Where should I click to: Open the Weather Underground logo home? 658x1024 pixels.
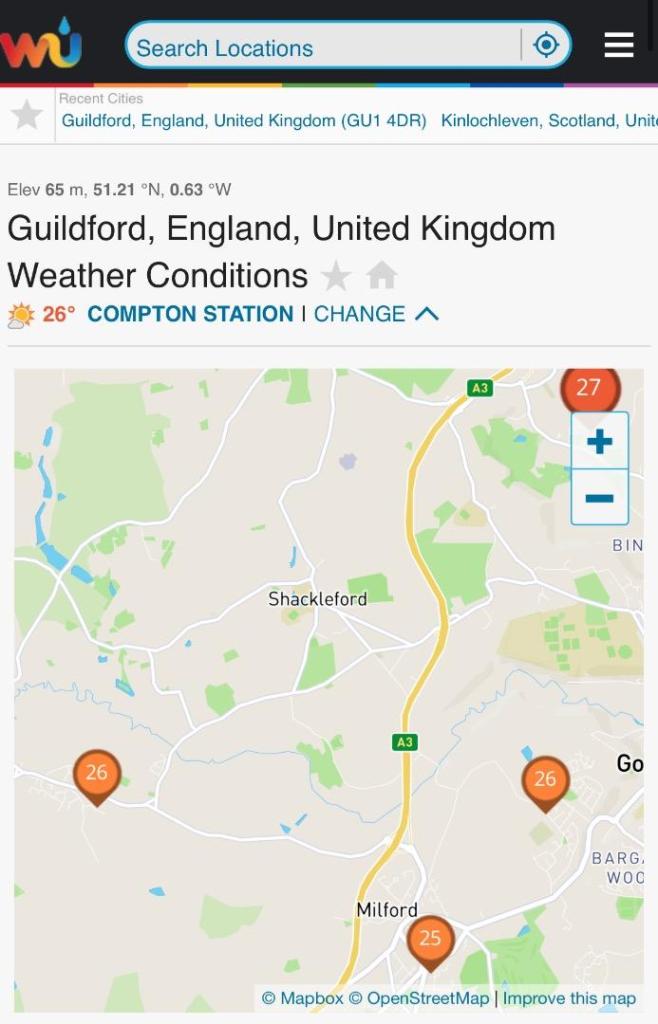[x=42, y=44]
